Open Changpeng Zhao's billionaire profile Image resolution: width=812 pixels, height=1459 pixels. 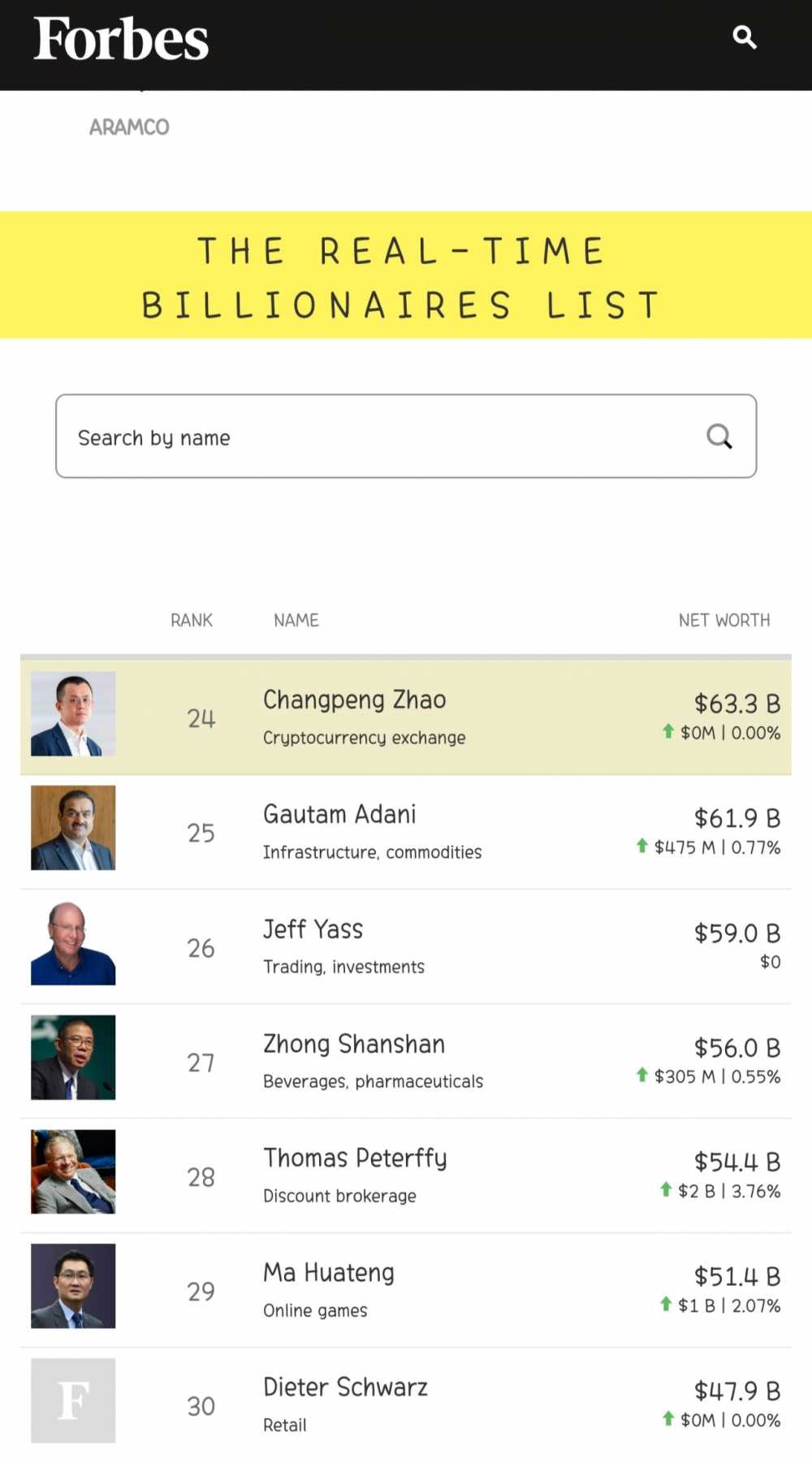coord(355,700)
